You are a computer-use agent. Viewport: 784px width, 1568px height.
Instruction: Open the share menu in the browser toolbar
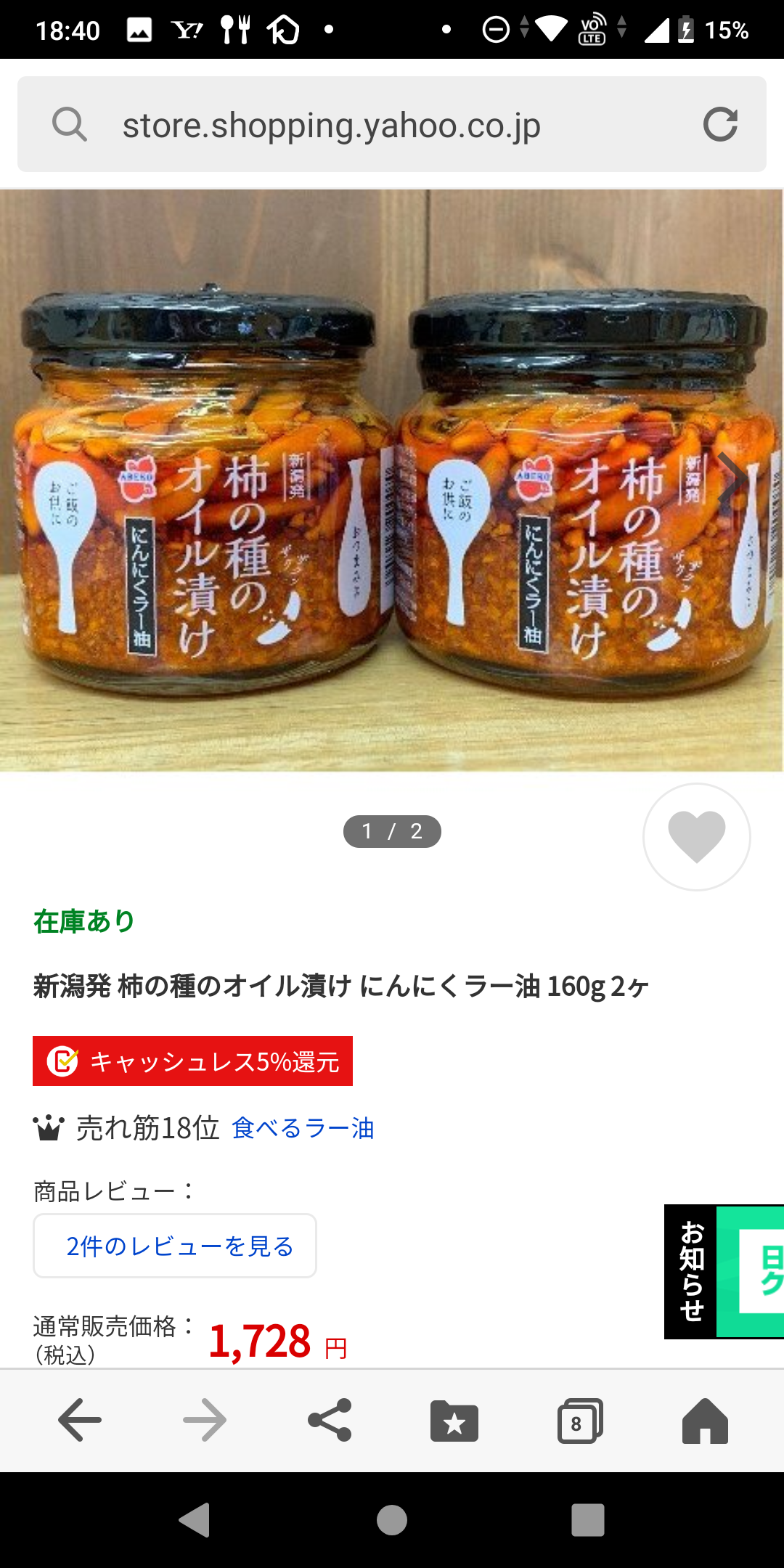click(x=330, y=1419)
